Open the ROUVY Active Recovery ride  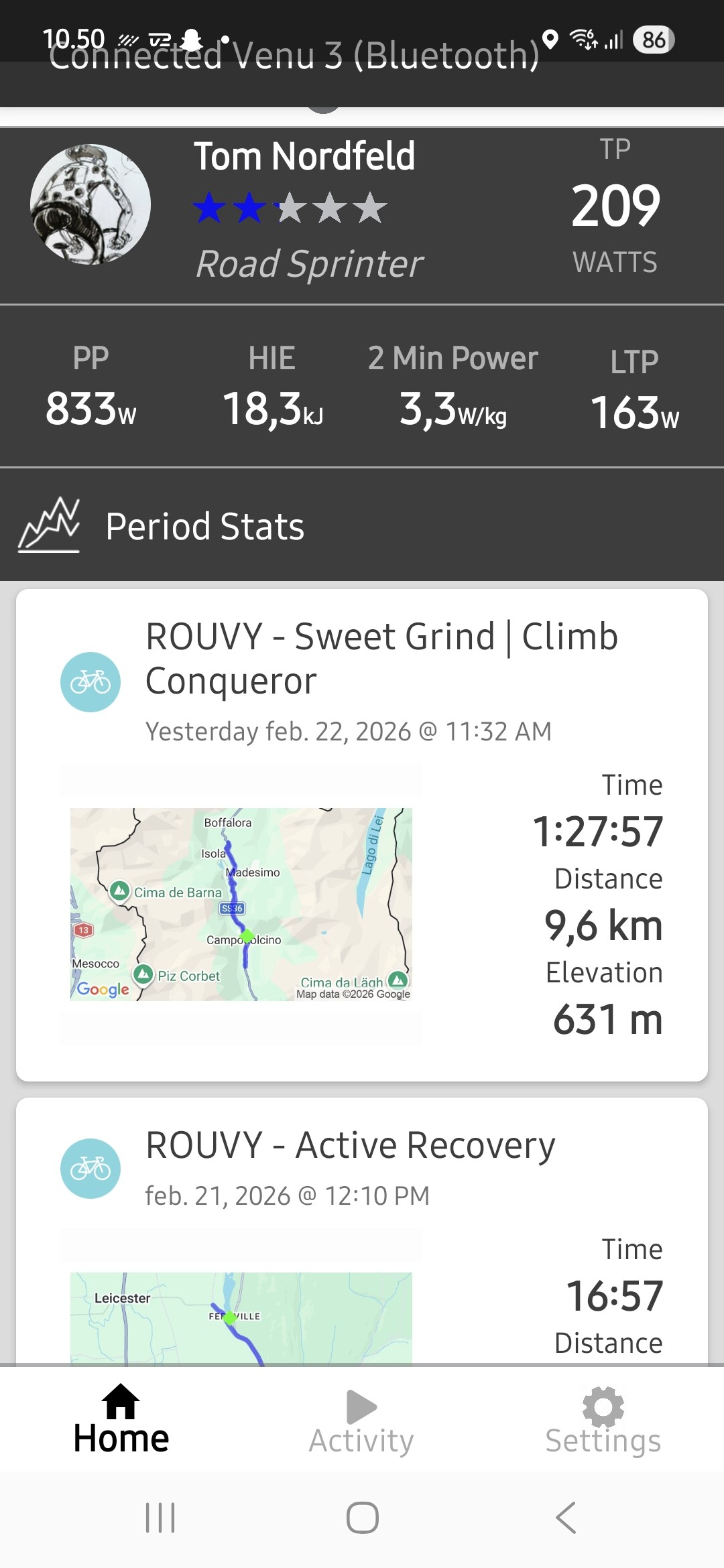[350, 1145]
